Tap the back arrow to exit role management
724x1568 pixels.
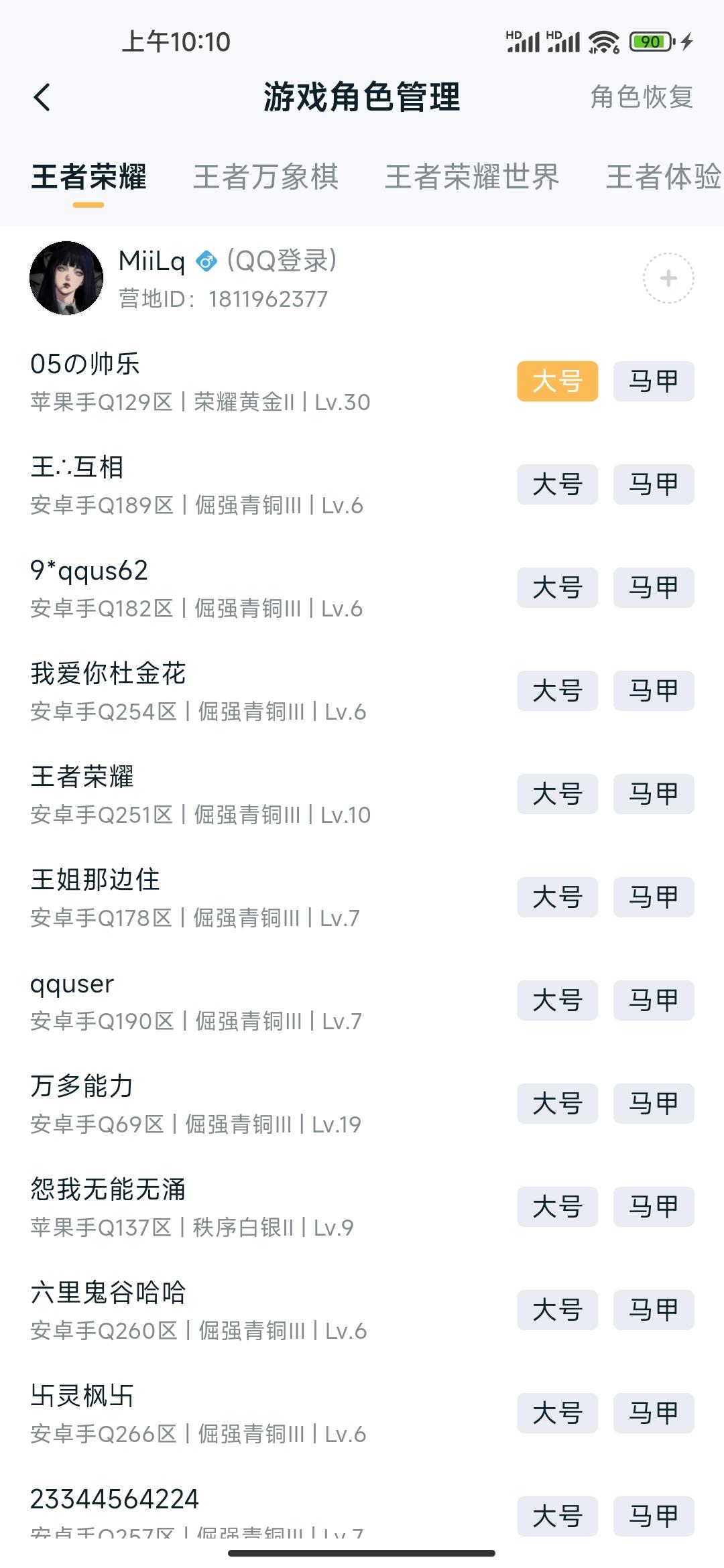click(40, 98)
